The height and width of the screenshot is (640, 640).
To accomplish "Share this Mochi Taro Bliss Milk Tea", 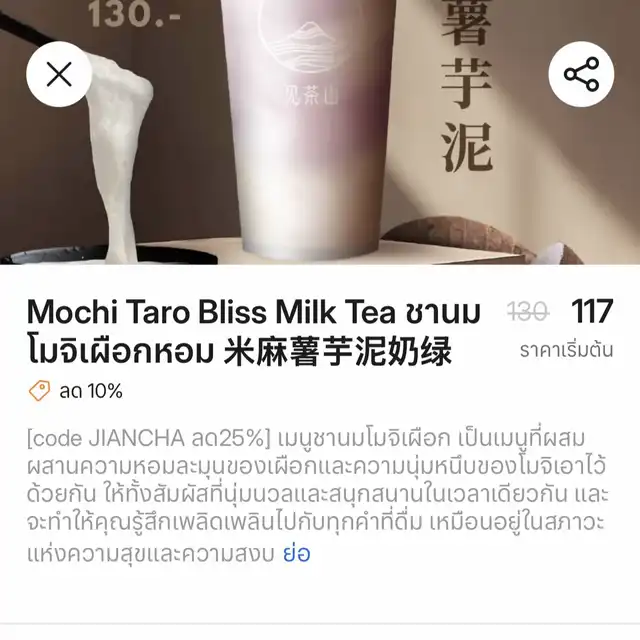I will (x=581, y=75).
